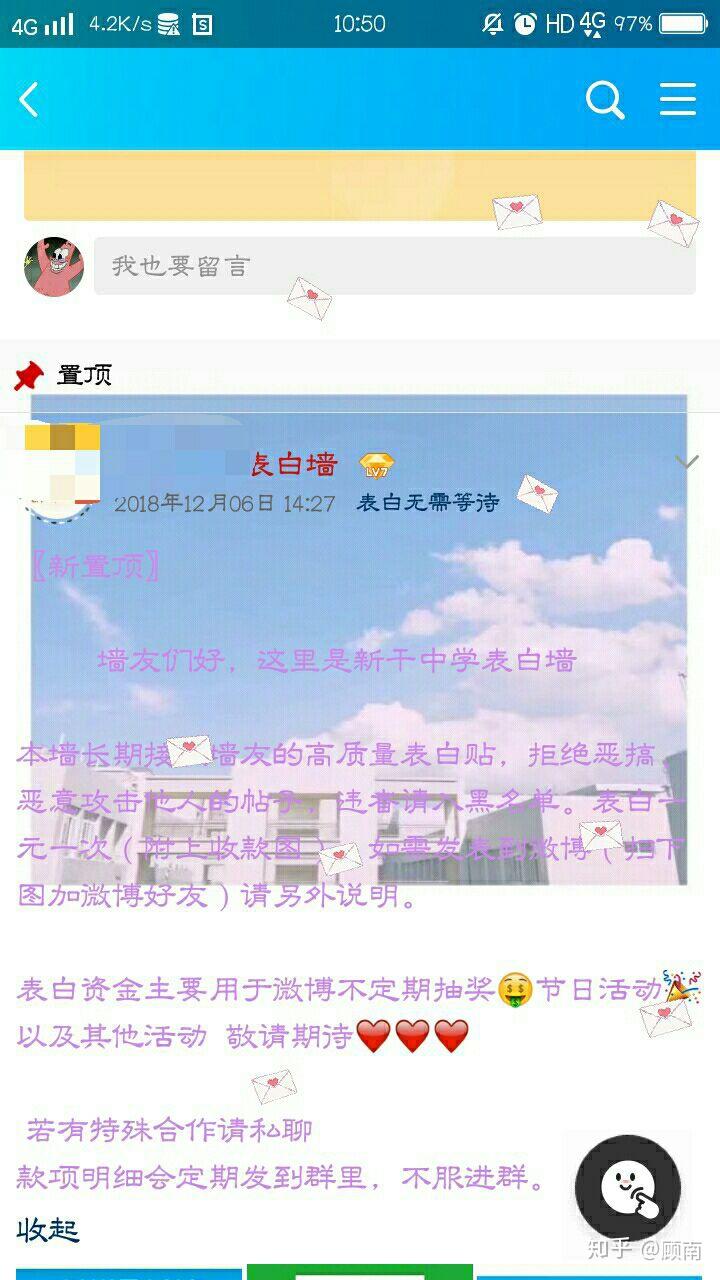Collapse the pinned post with 收起
720x1280 pixels.
[x=48, y=1229]
